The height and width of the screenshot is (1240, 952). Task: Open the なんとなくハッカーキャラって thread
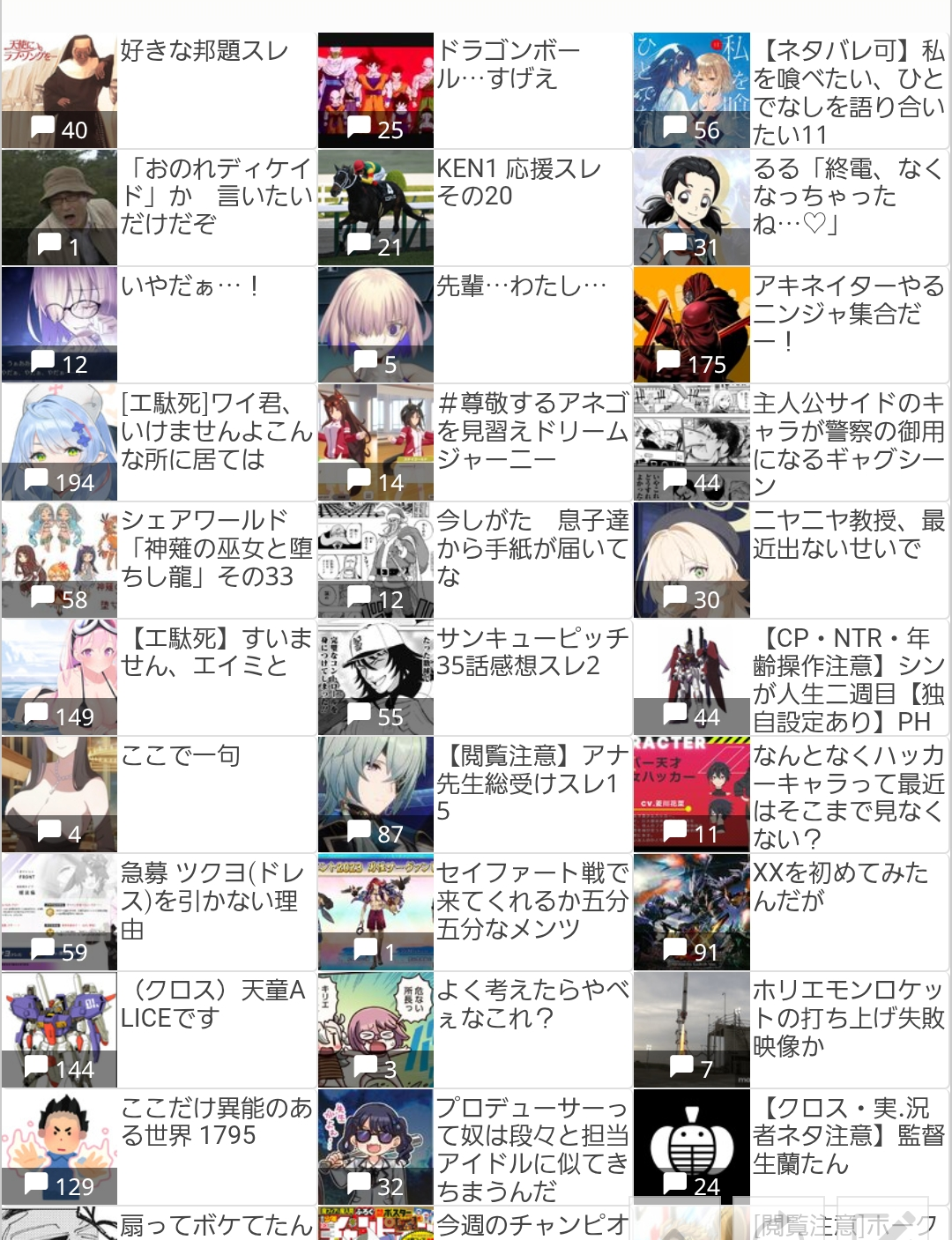tap(848, 797)
